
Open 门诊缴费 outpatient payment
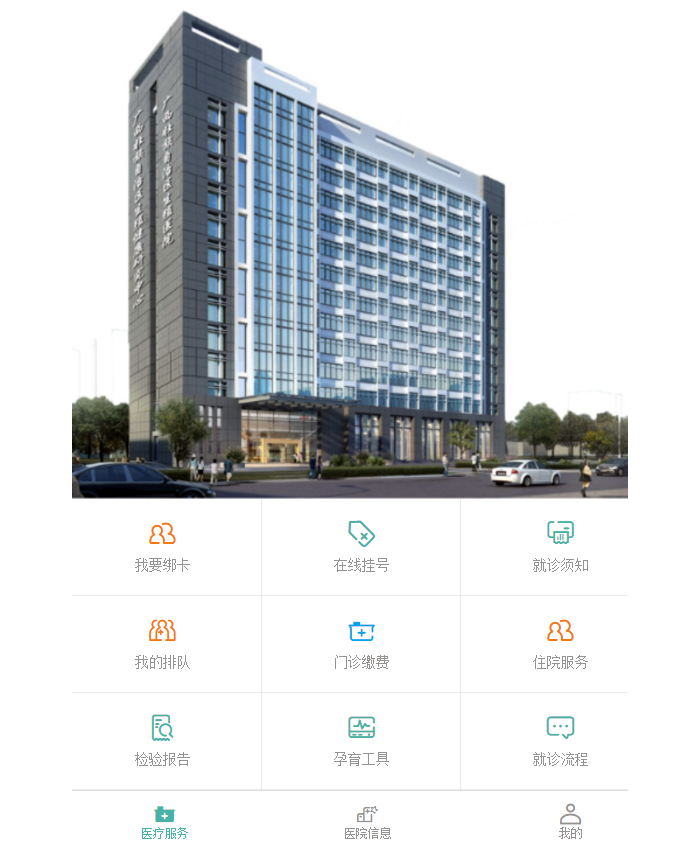361,644
